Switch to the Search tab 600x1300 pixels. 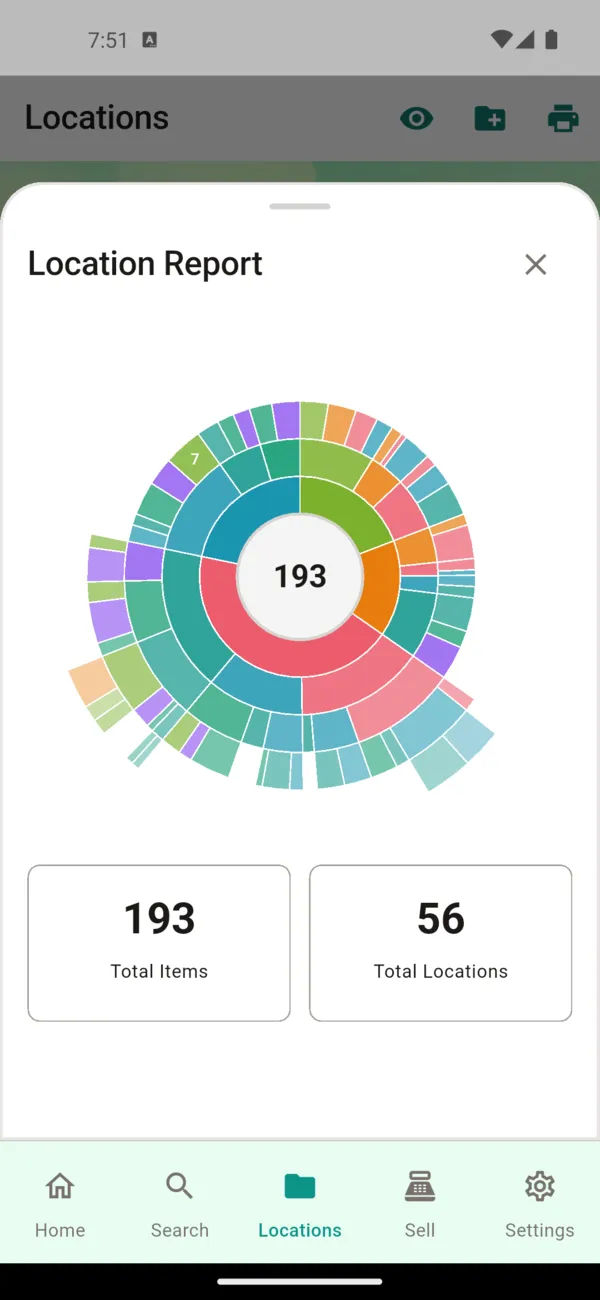[180, 1203]
